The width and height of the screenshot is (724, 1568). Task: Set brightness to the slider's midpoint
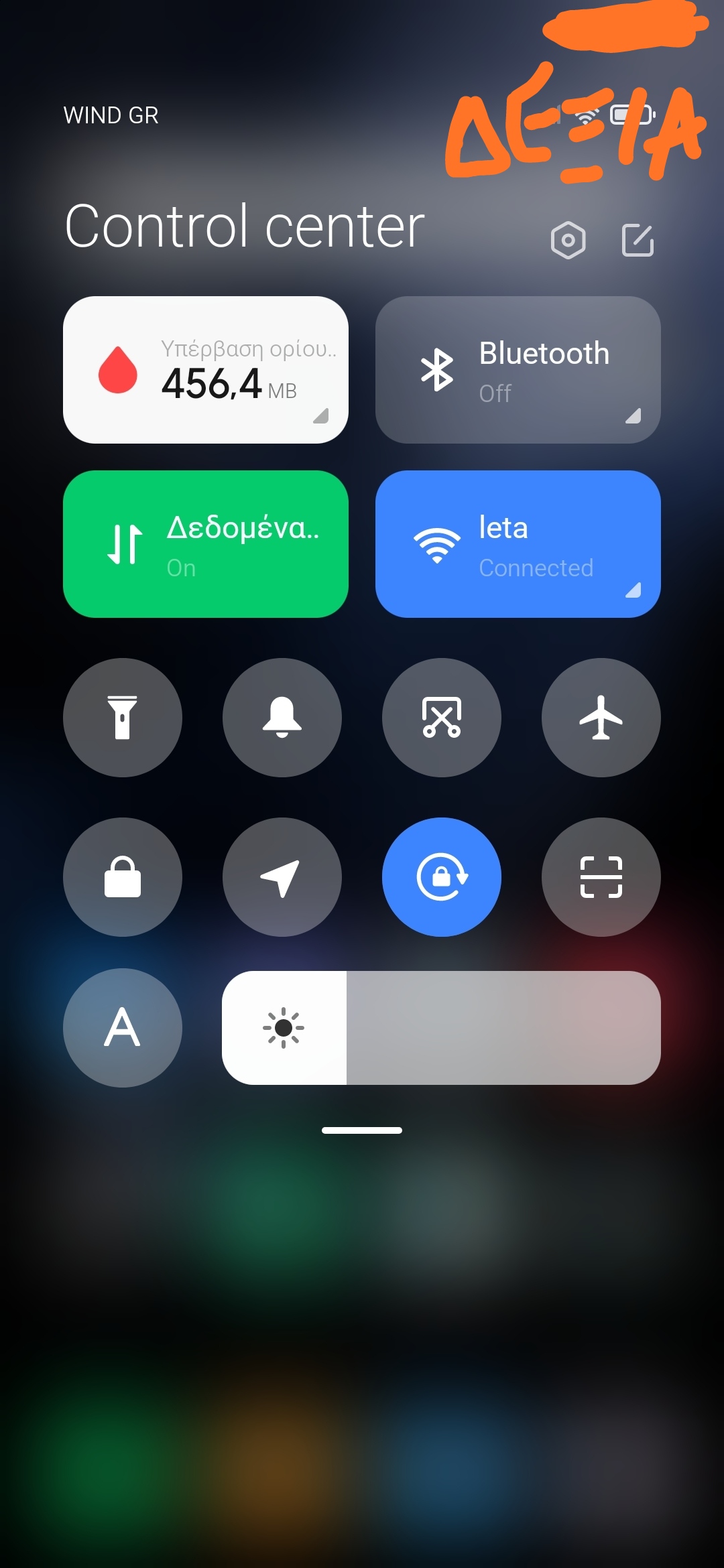441,1028
